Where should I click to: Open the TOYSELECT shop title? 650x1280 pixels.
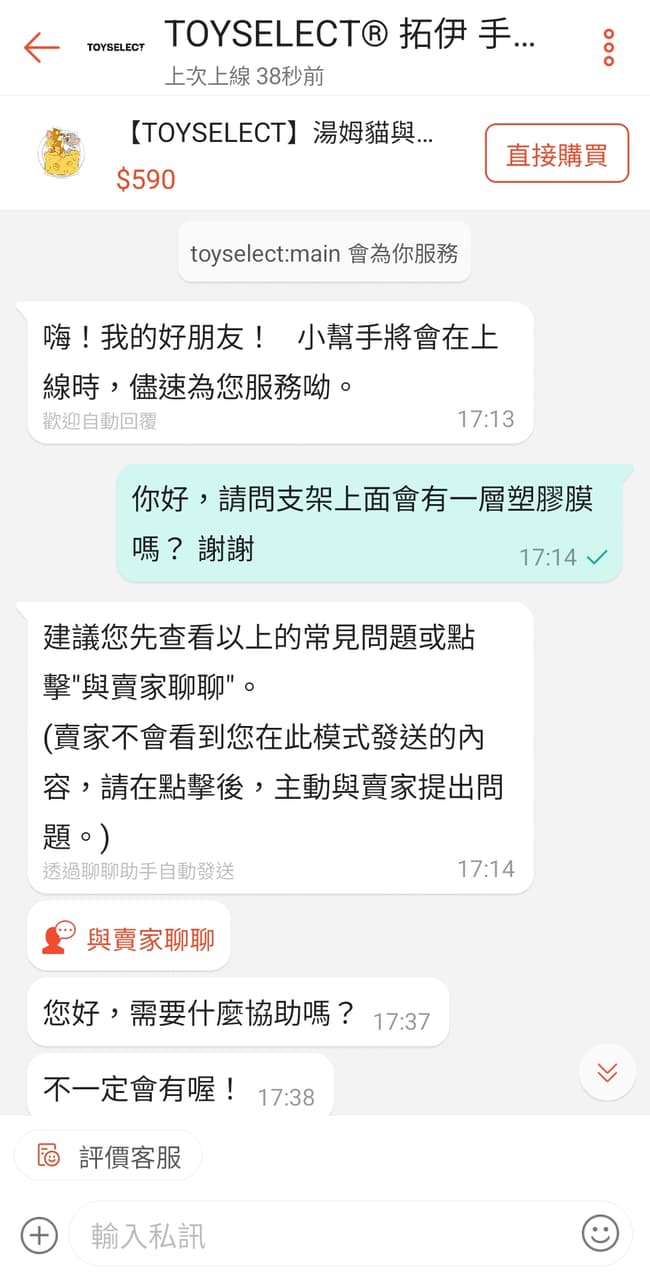tap(350, 36)
